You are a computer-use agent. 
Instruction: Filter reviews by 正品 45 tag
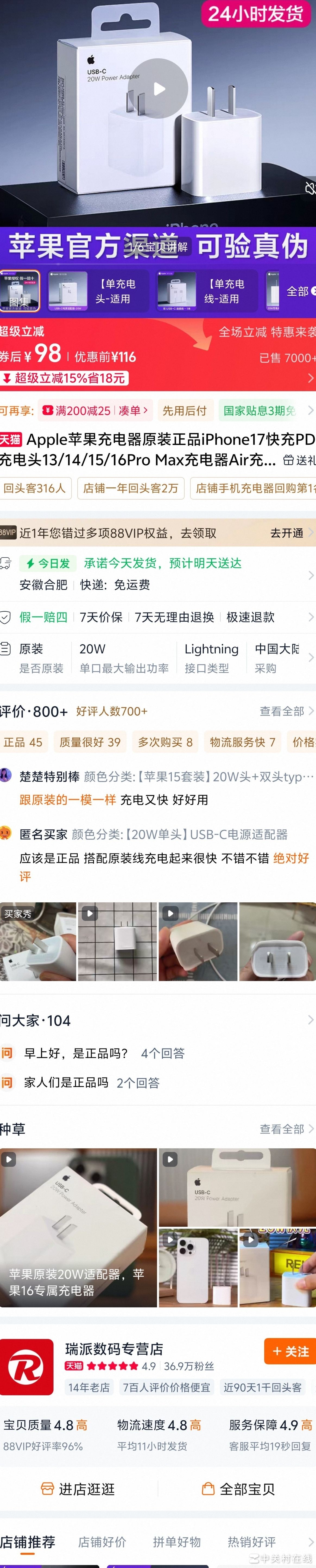pos(23,742)
